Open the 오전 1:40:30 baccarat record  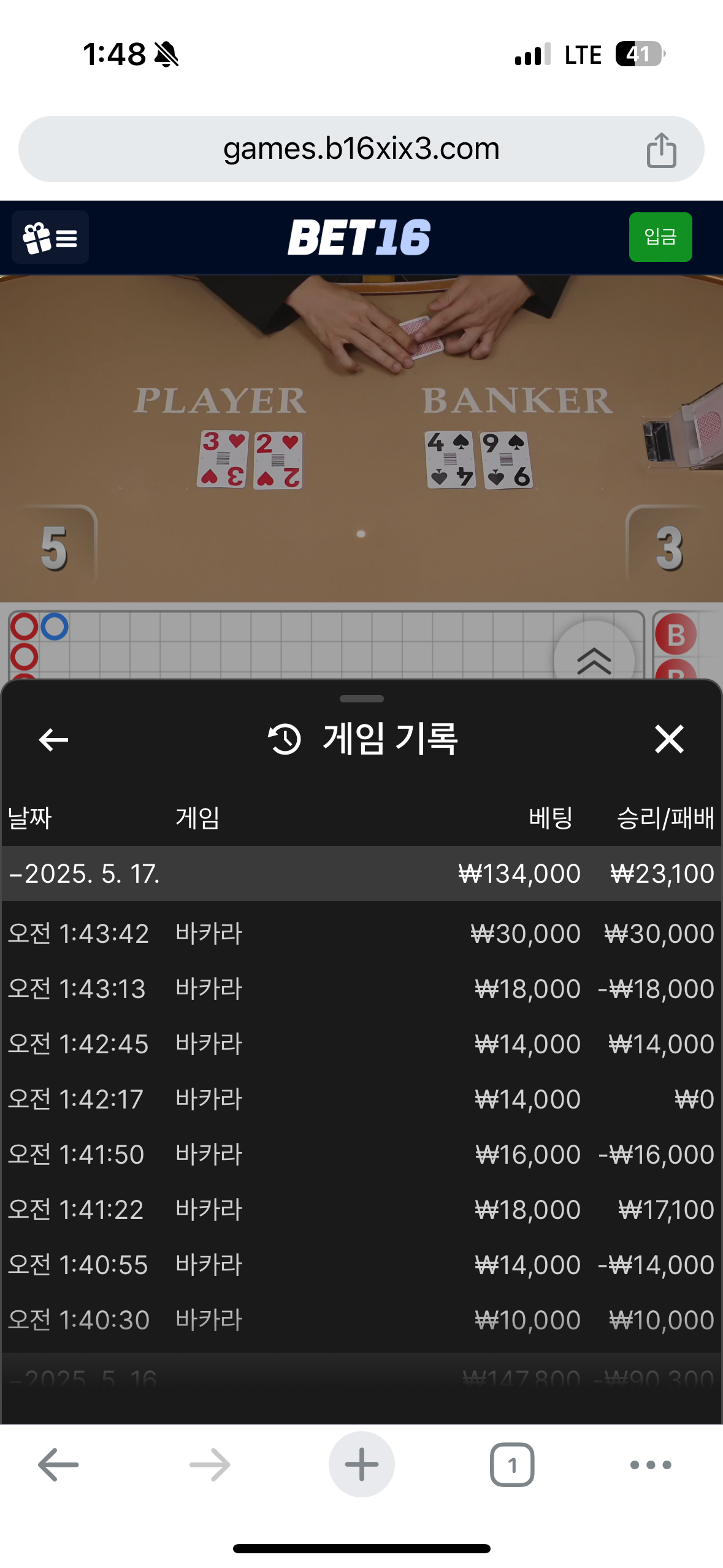pos(361,1320)
